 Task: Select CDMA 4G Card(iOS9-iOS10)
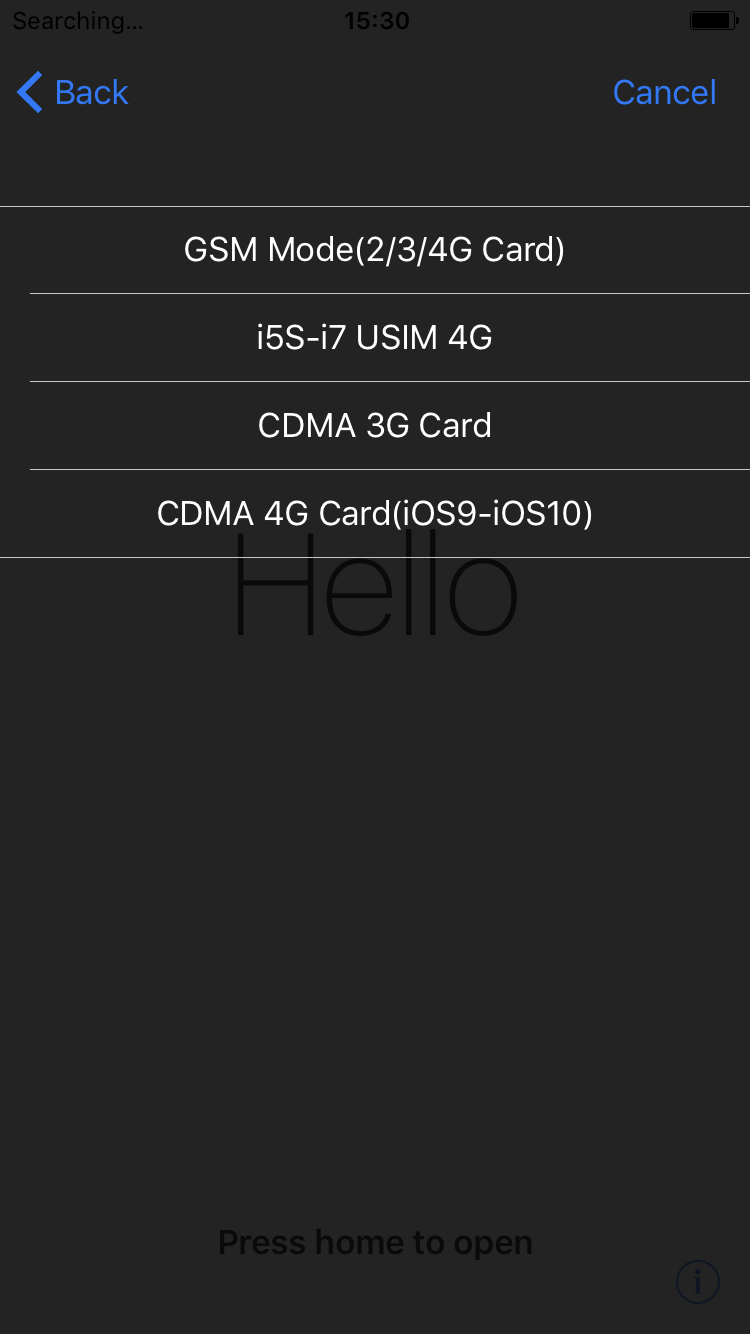point(375,514)
